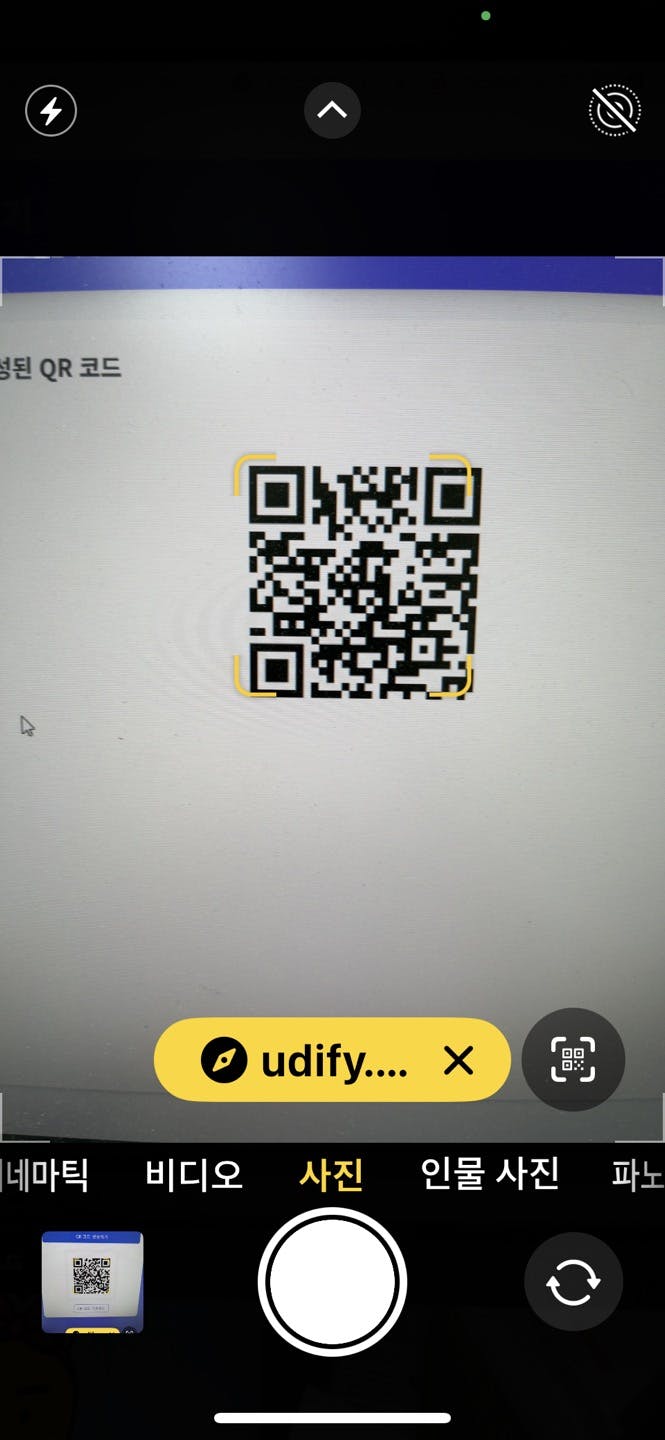Image resolution: width=665 pixels, height=1440 pixels.
Task: Select 사진 mode
Action: click(331, 1174)
